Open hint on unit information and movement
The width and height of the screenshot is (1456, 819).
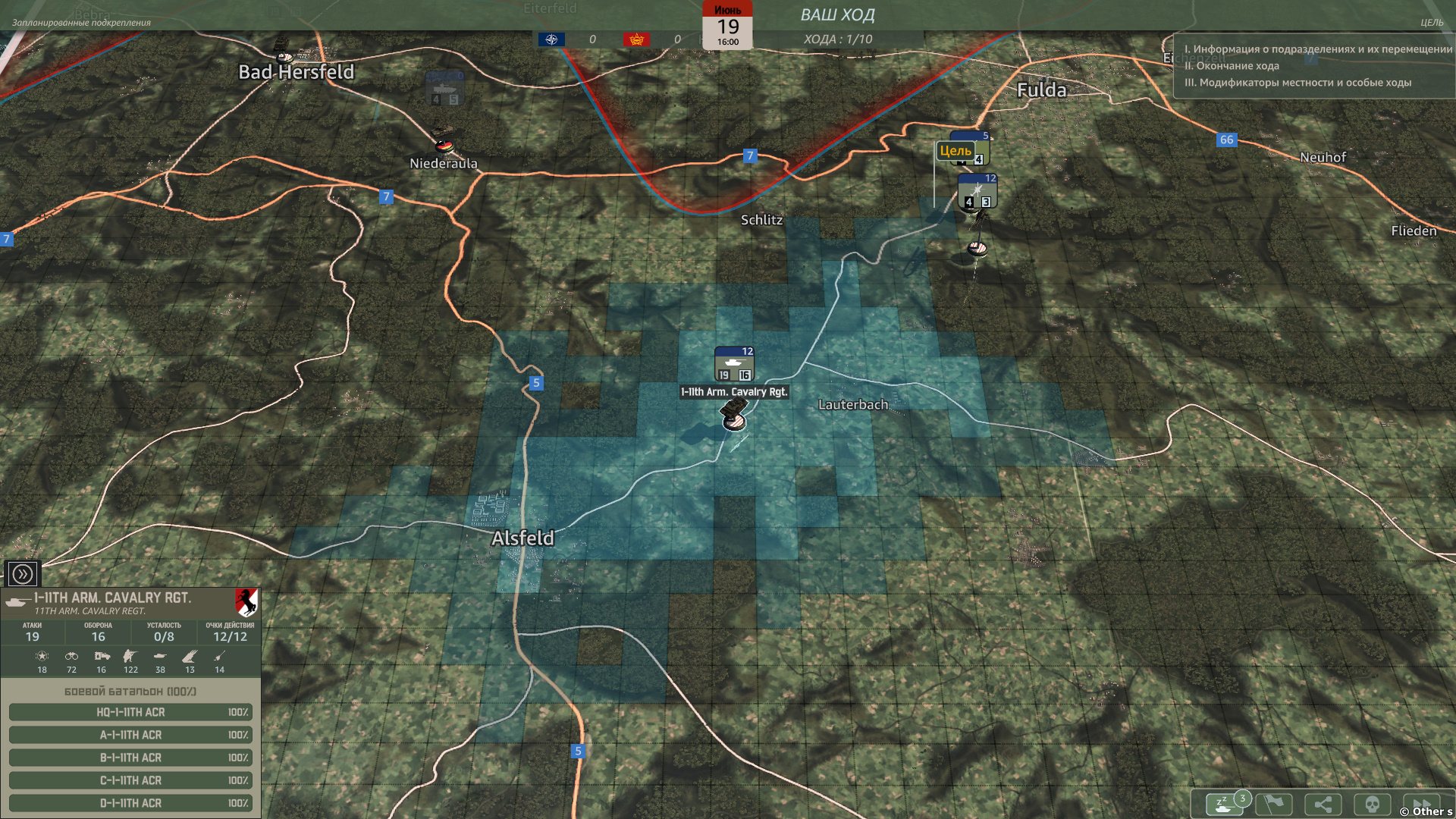1318,49
